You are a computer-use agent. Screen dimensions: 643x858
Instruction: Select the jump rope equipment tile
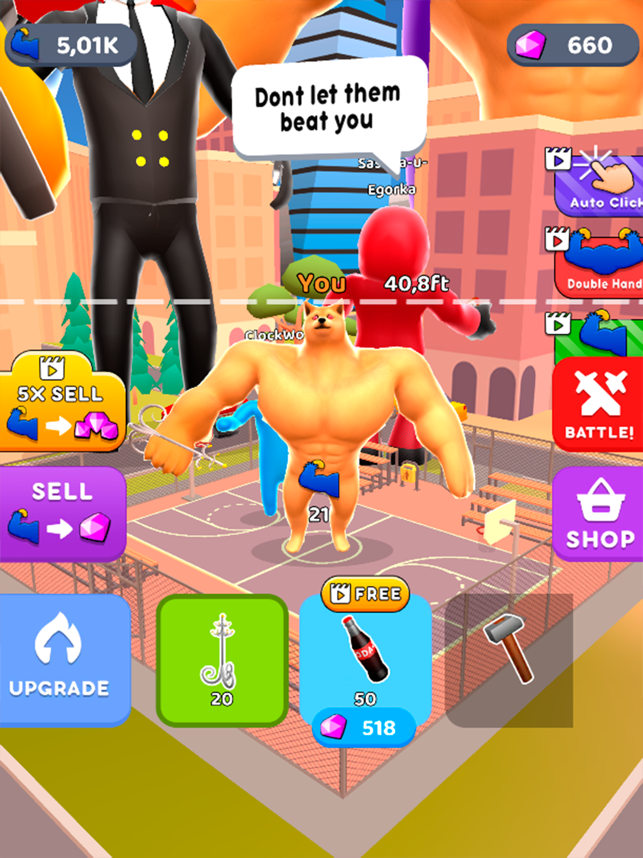222,660
